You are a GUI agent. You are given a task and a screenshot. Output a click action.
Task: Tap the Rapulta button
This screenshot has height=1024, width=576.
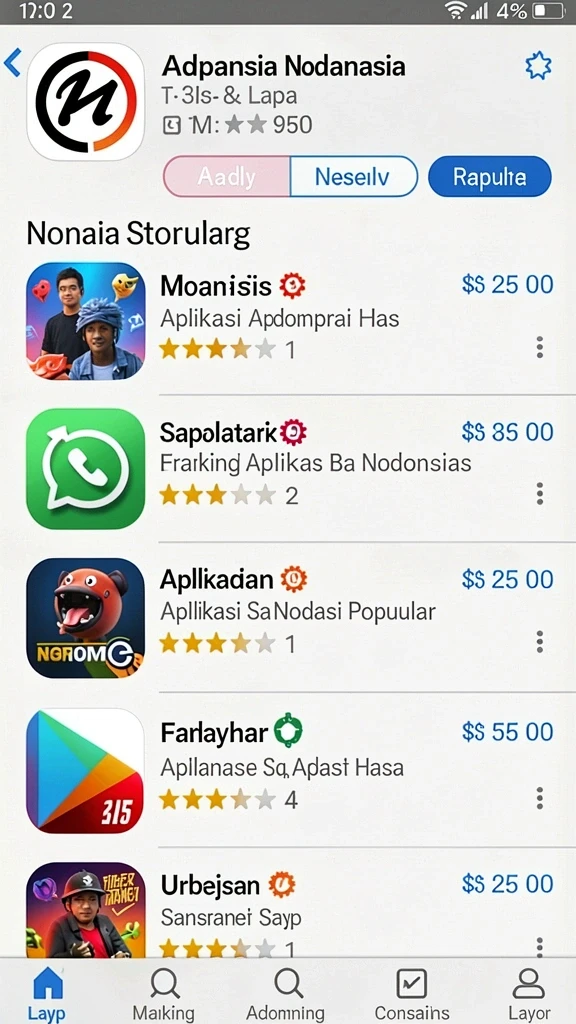490,176
